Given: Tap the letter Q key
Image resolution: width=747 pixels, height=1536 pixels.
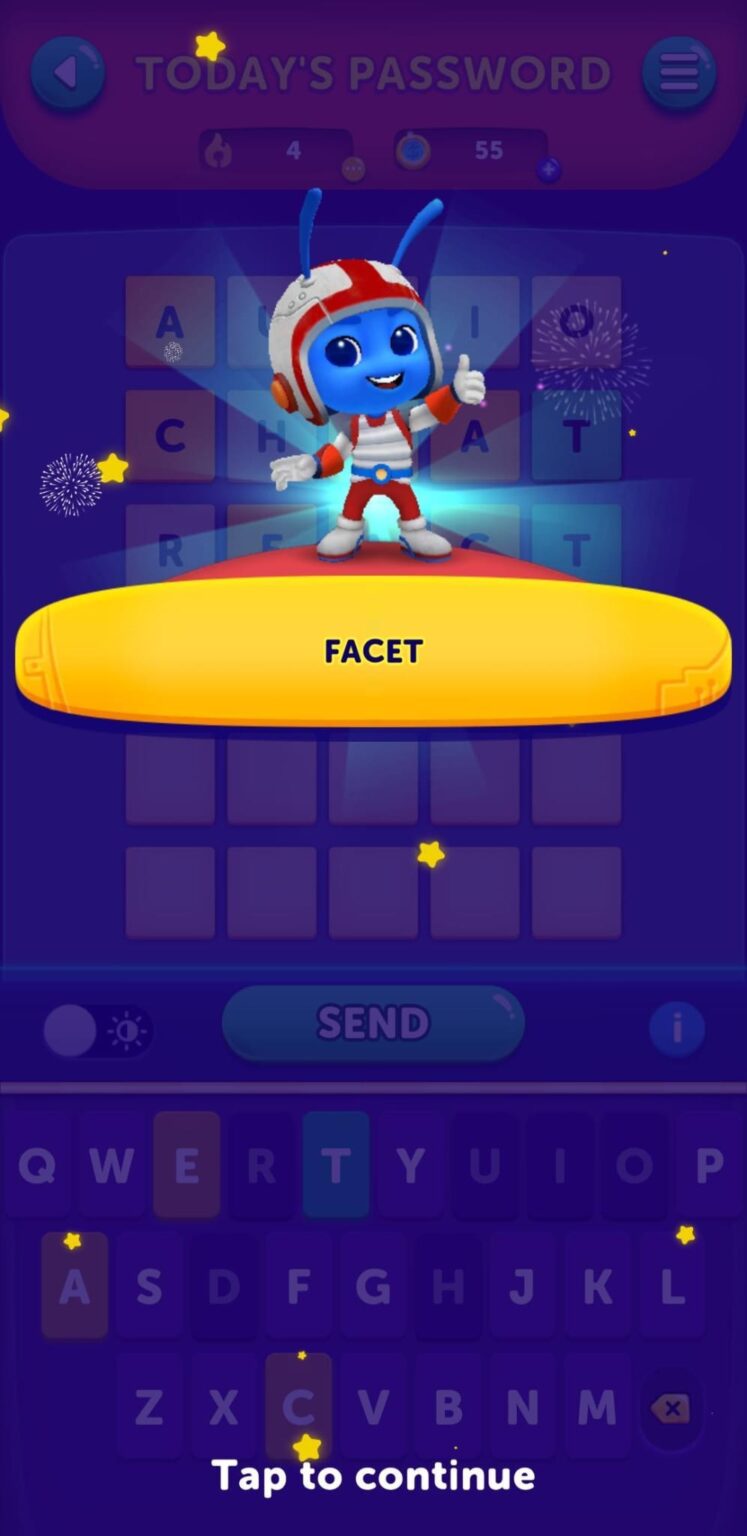Looking at the screenshot, I should (x=37, y=1165).
